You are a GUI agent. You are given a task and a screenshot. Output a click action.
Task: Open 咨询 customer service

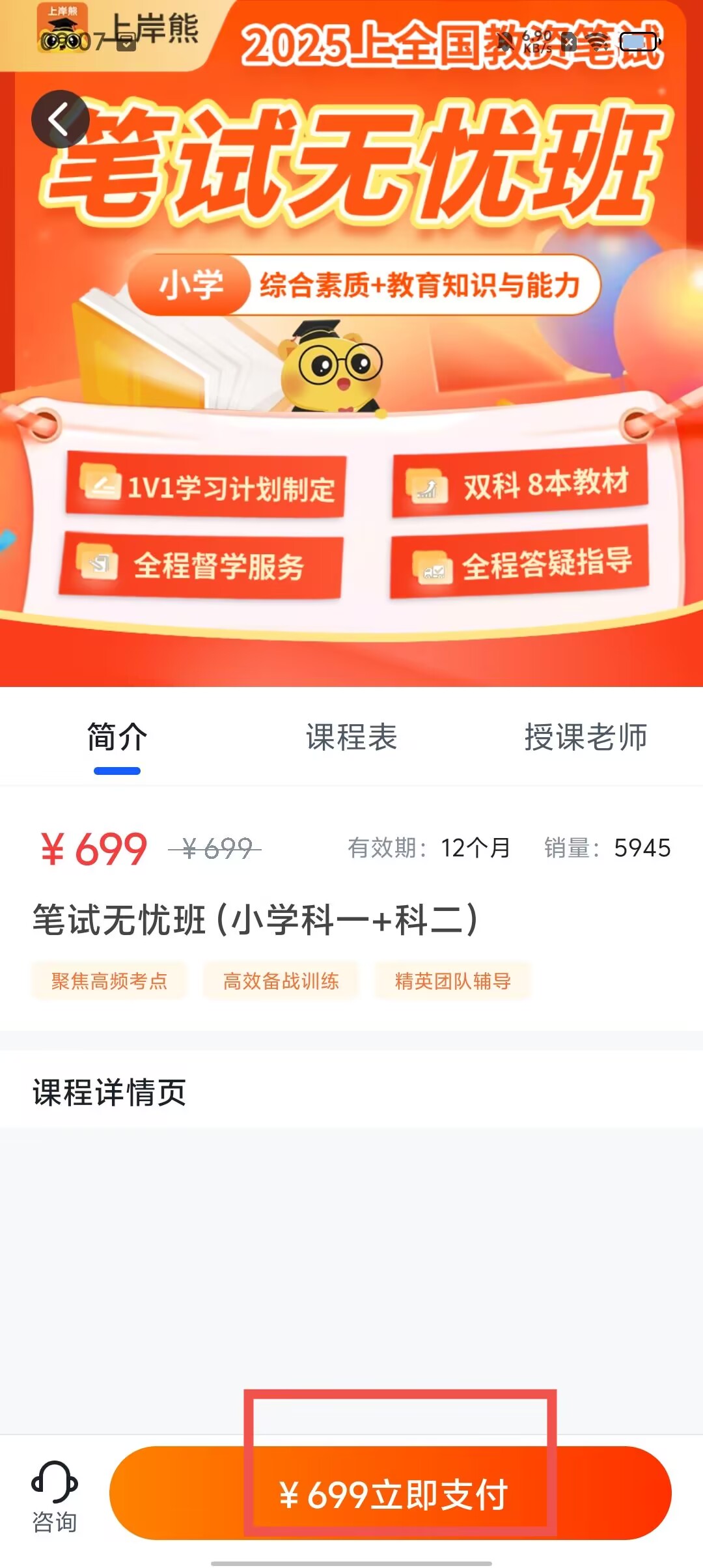pos(55,1496)
